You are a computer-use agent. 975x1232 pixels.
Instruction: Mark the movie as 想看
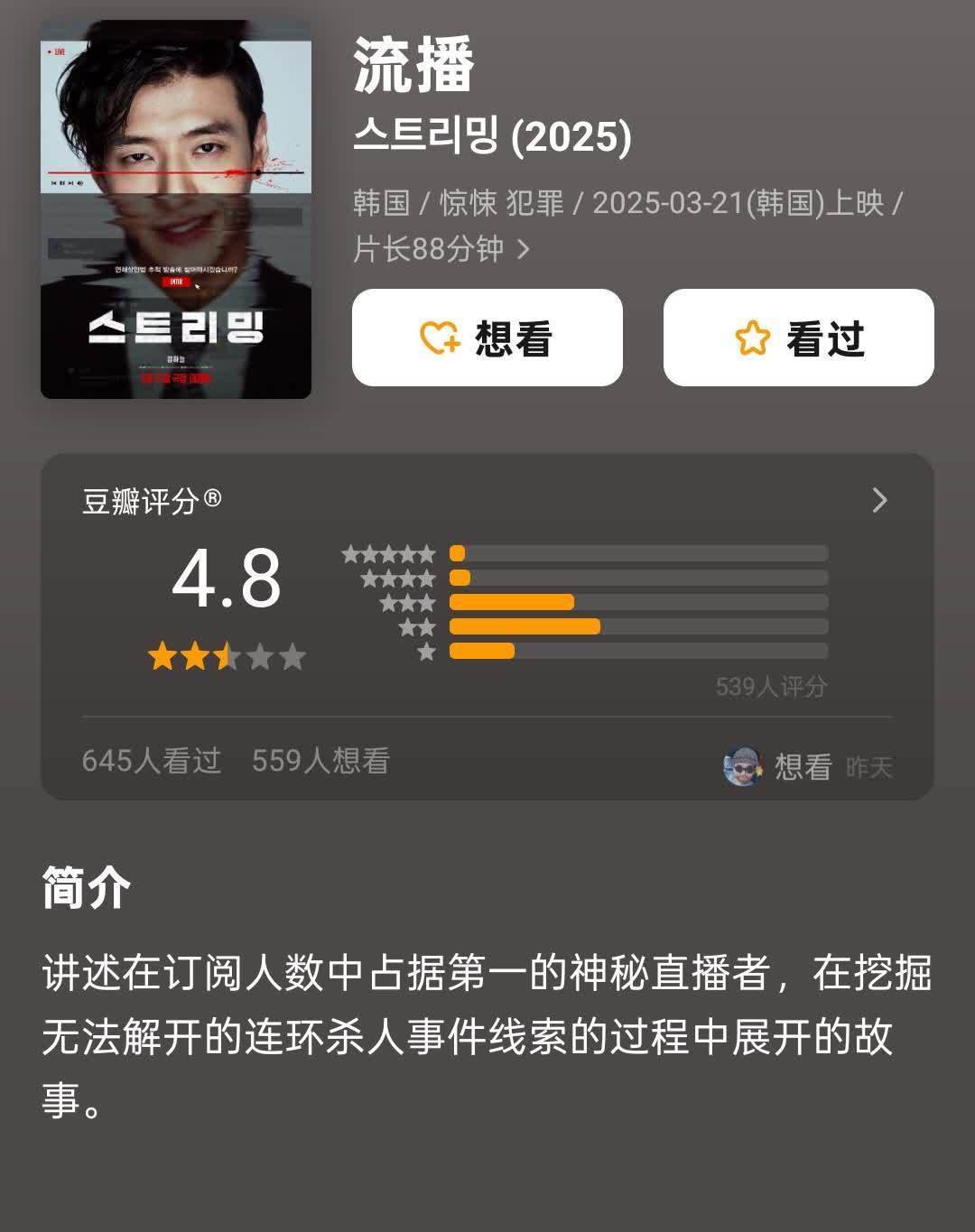pyautogui.click(x=487, y=338)
